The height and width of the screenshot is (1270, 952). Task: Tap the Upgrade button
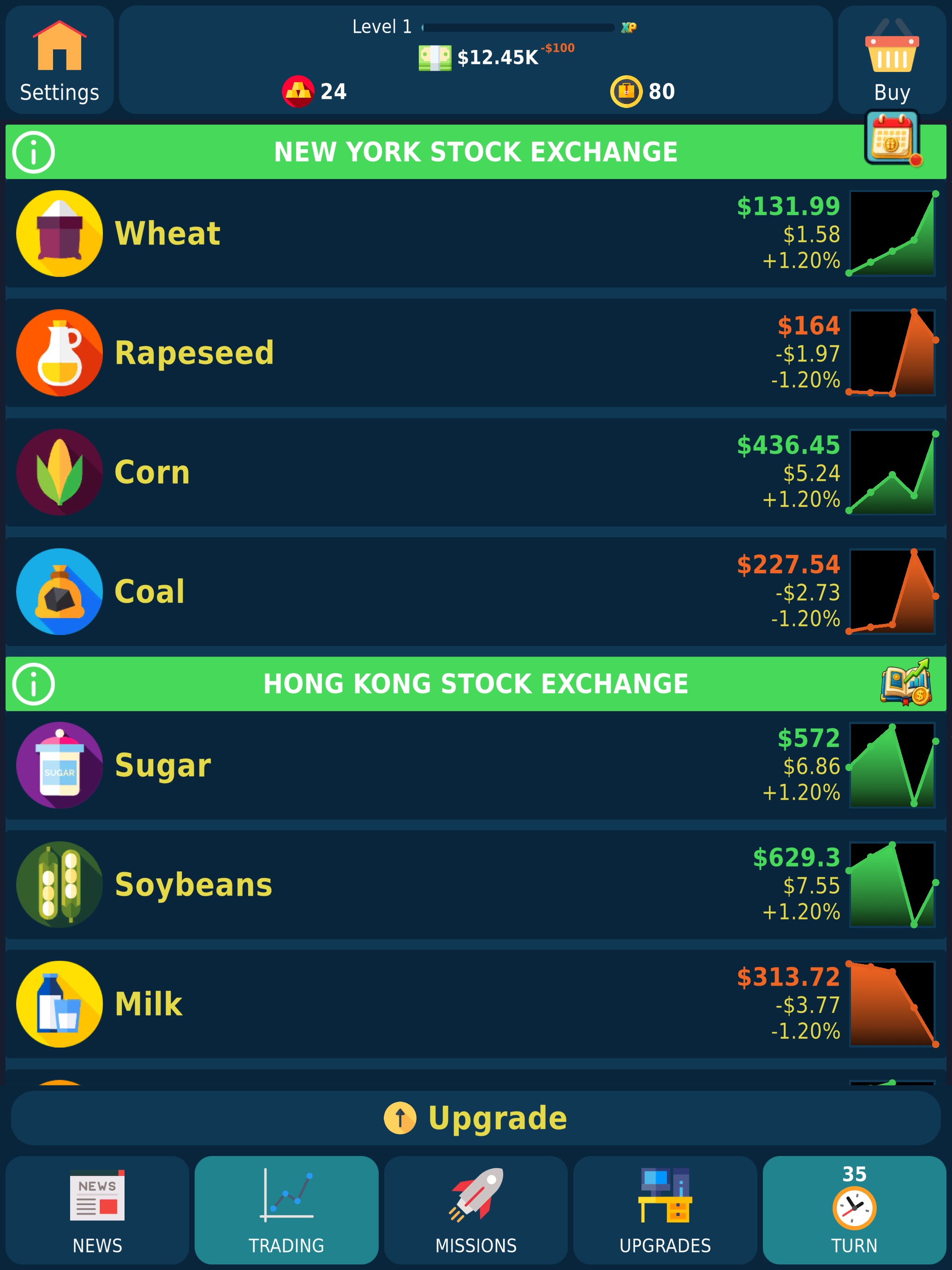coord(476,1118)
